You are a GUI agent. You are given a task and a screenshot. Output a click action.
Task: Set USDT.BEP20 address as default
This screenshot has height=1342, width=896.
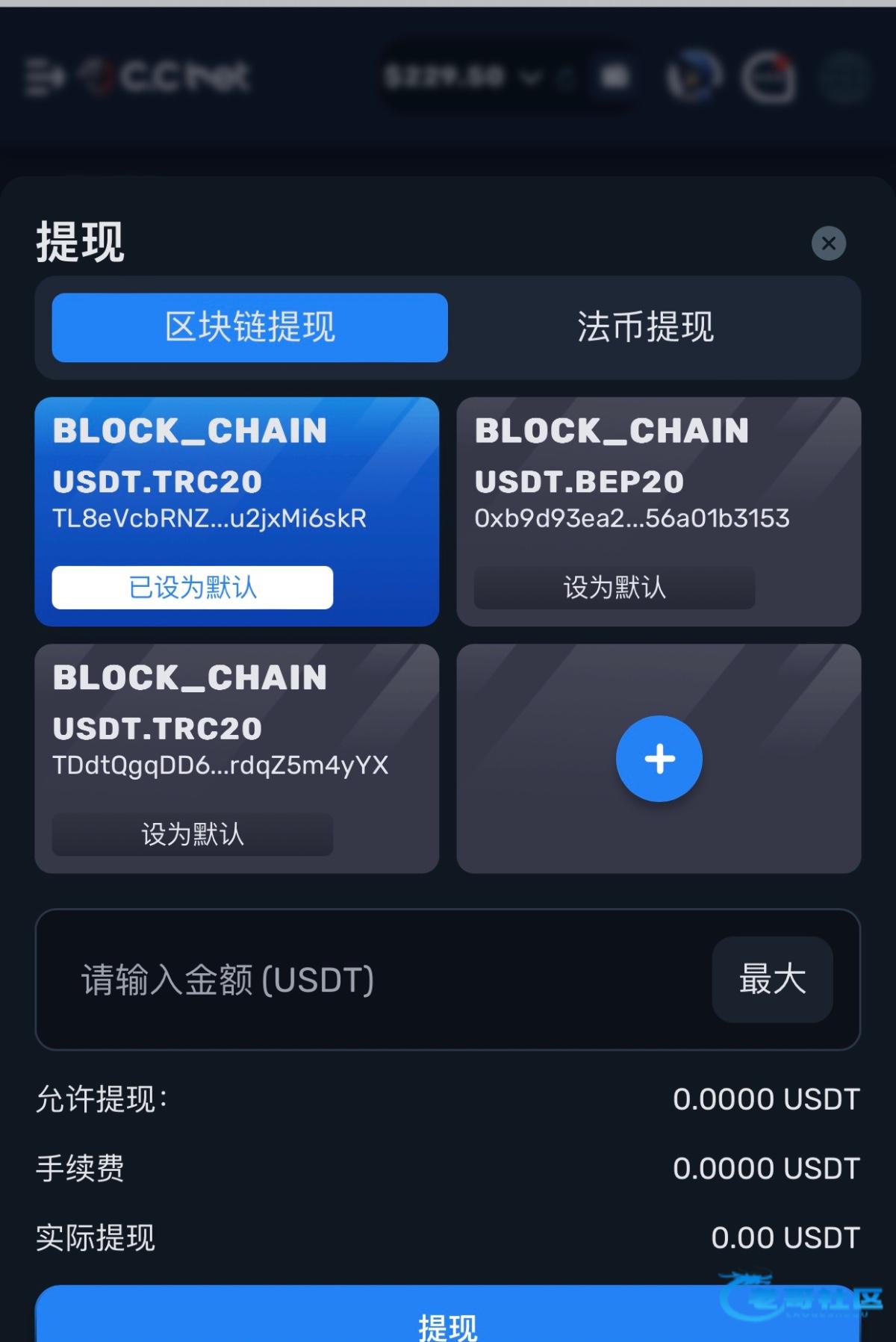[x=614, y=588]
